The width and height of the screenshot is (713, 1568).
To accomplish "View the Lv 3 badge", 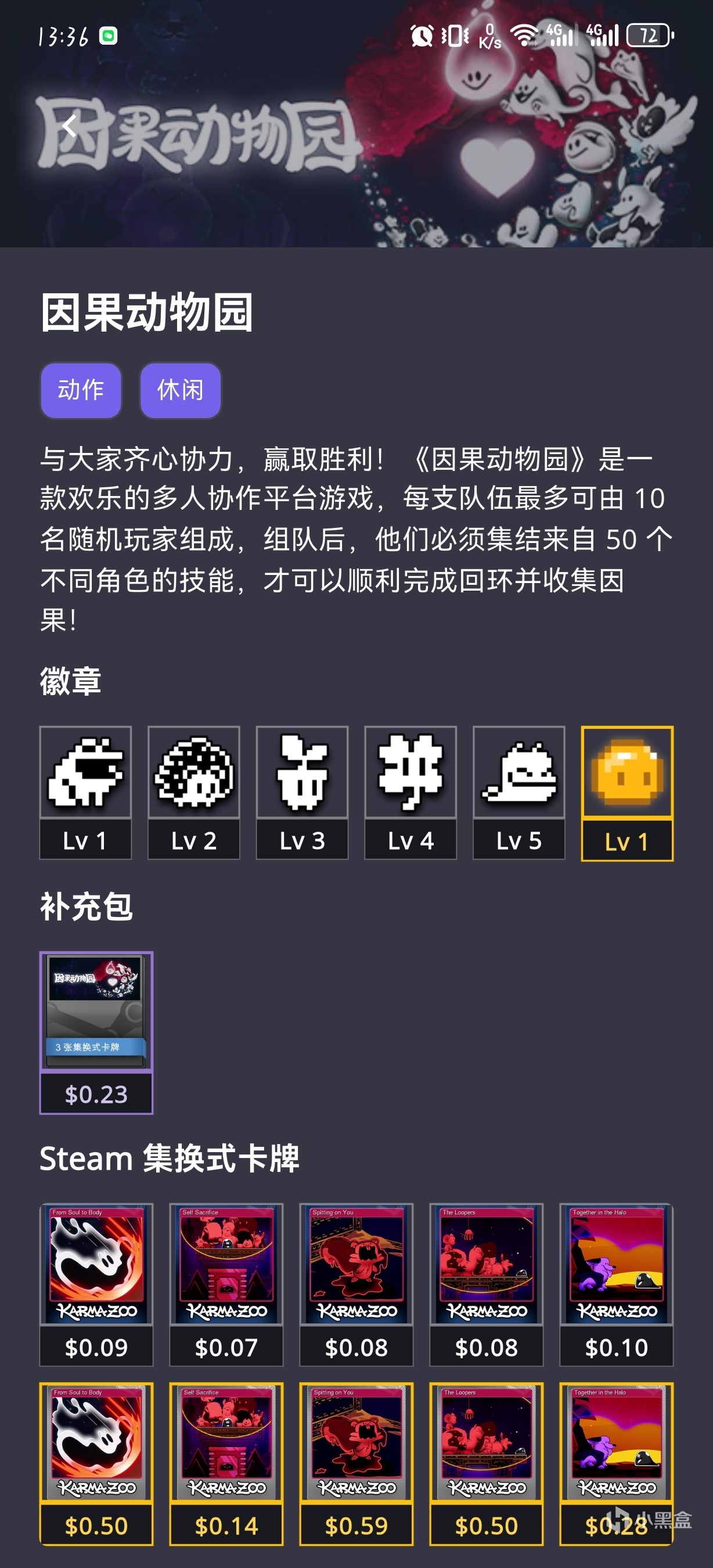I will [302, 792].
